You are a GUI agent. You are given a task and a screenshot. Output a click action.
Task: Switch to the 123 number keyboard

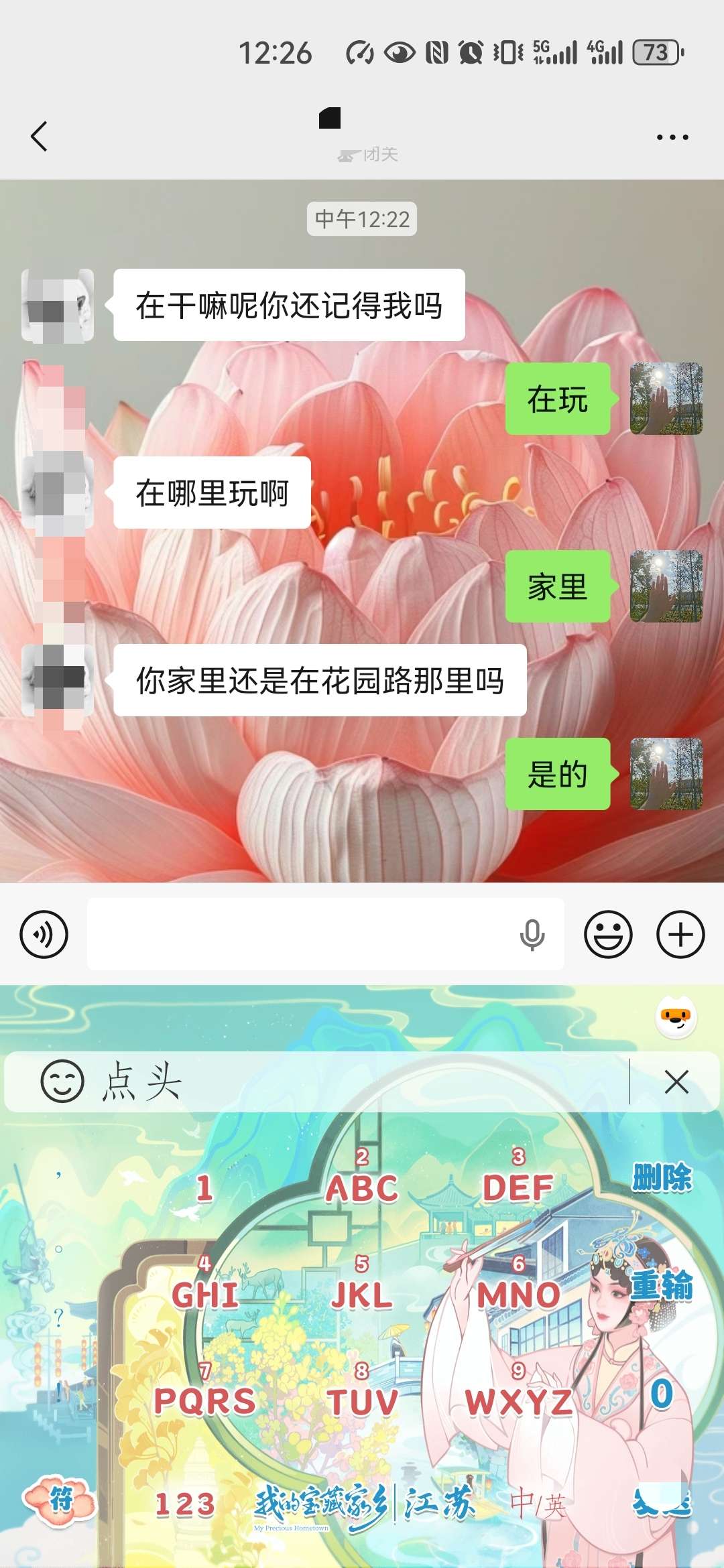pyautogui.click(x=185, y=1504)
